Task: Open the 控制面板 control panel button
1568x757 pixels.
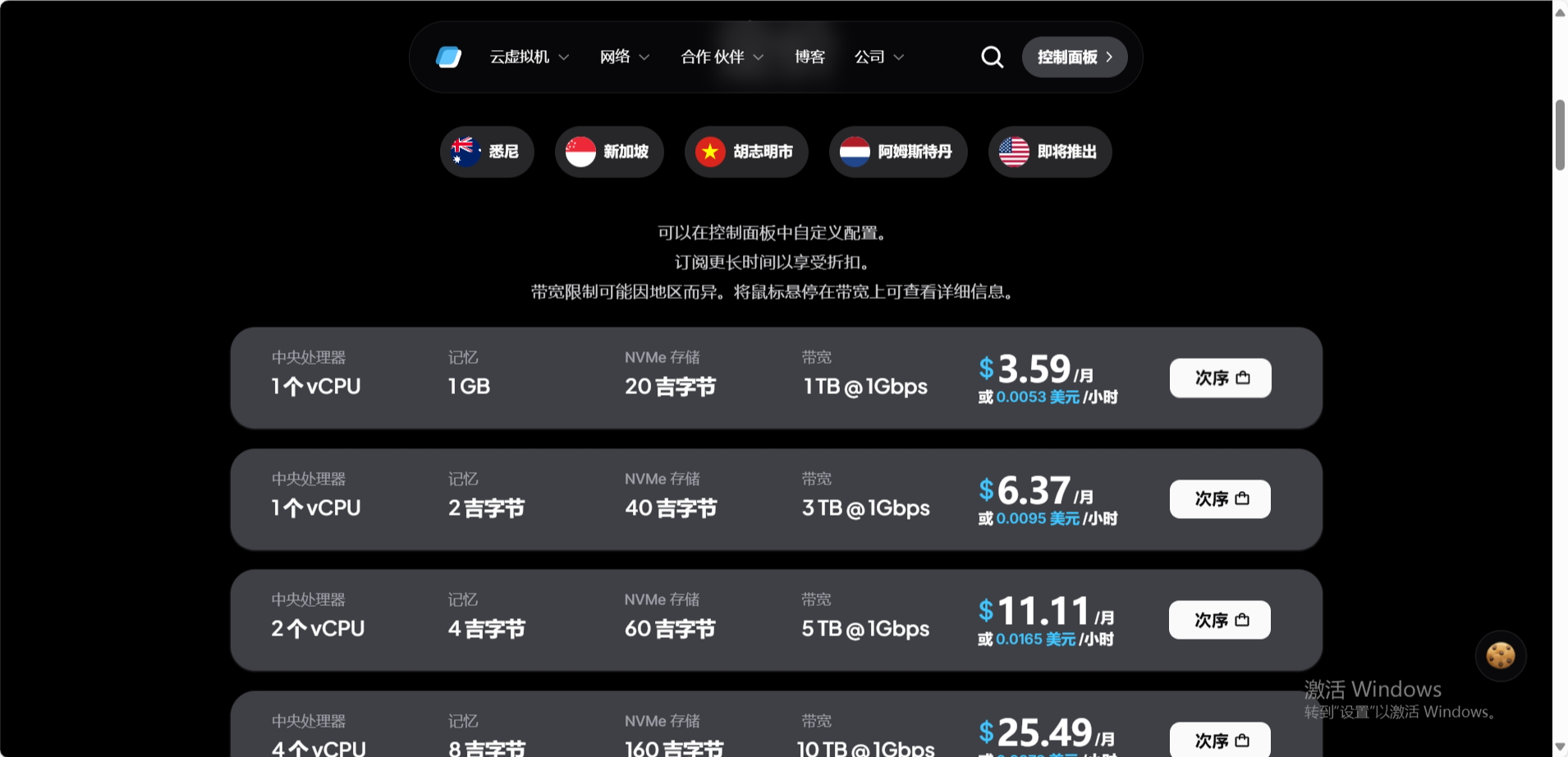Action: click(x=1074, y=57)
